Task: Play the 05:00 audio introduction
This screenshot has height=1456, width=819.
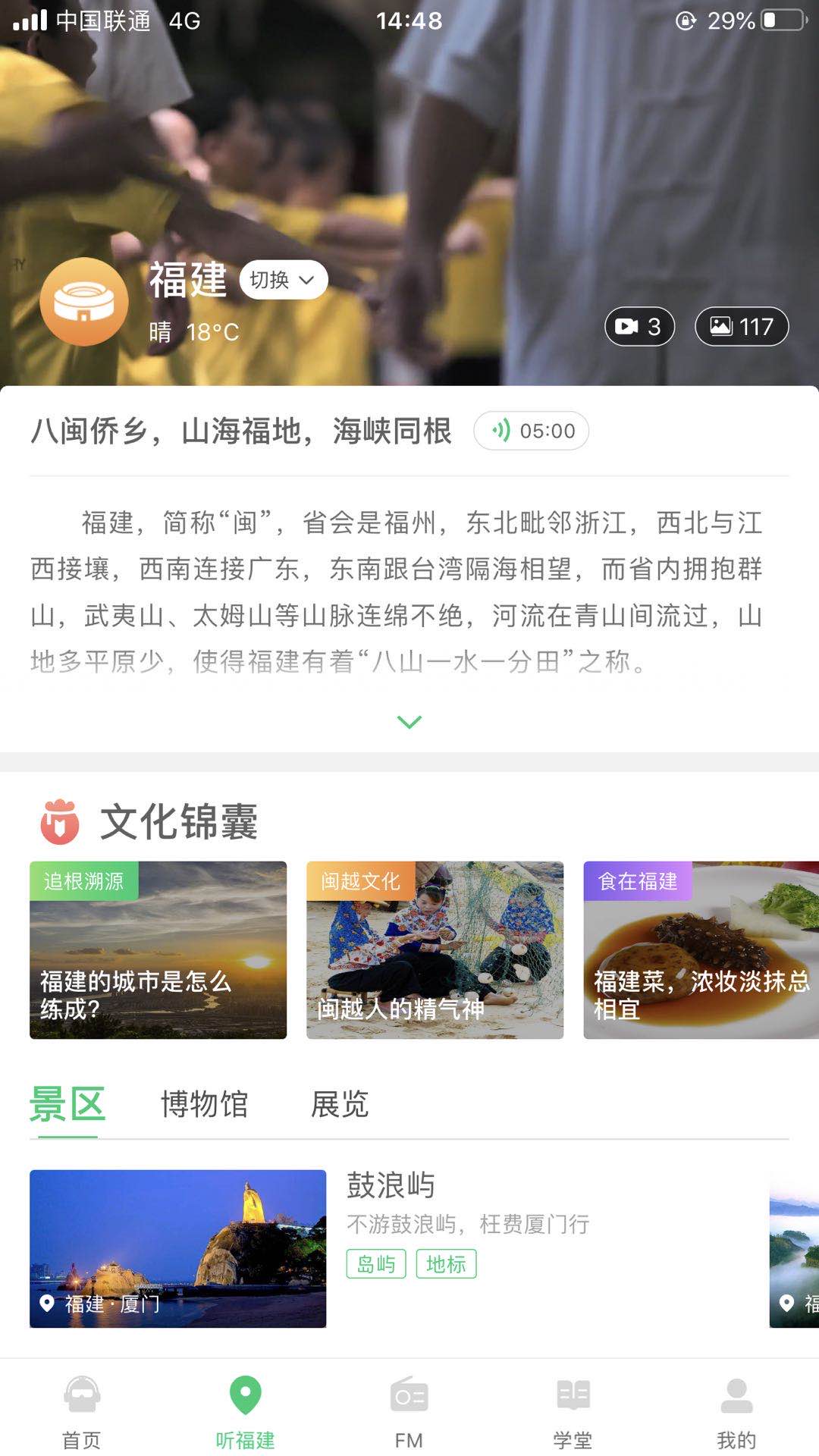Action: click(531, 431)
